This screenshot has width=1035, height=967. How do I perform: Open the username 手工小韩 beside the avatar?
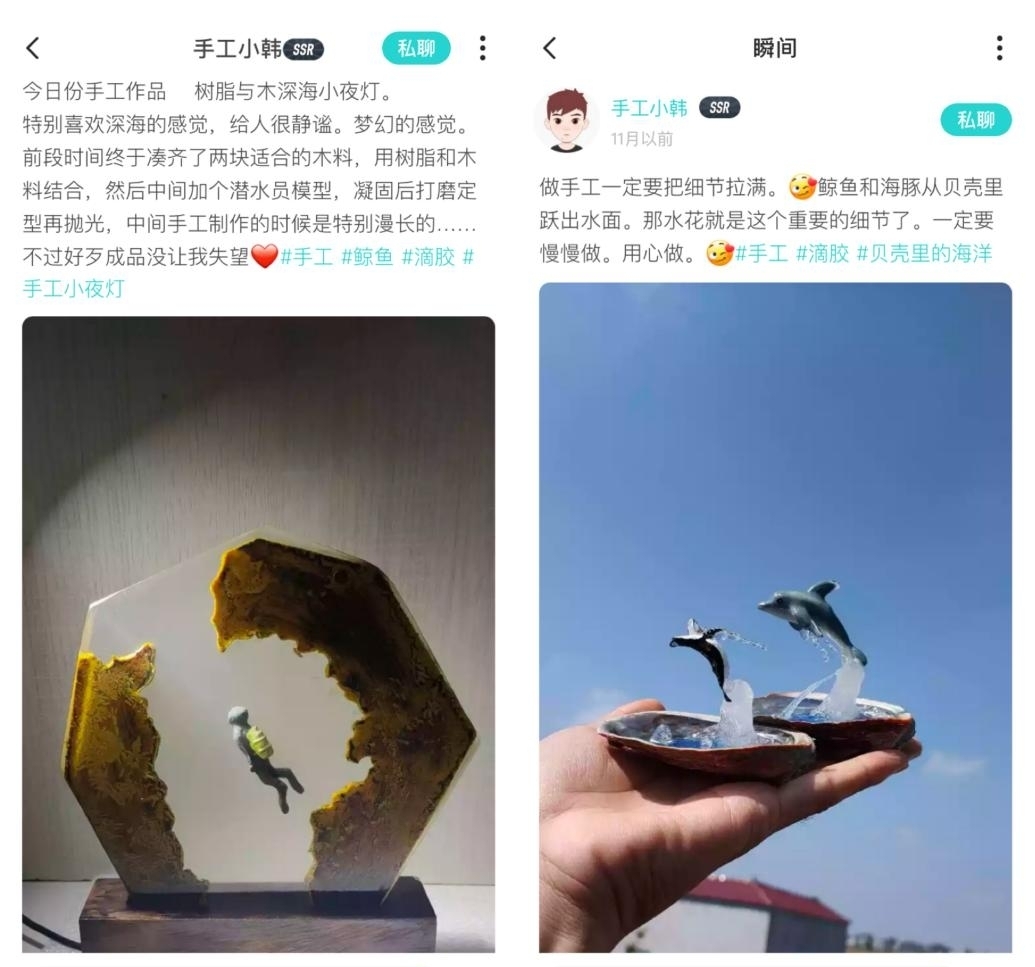(649, 108)
